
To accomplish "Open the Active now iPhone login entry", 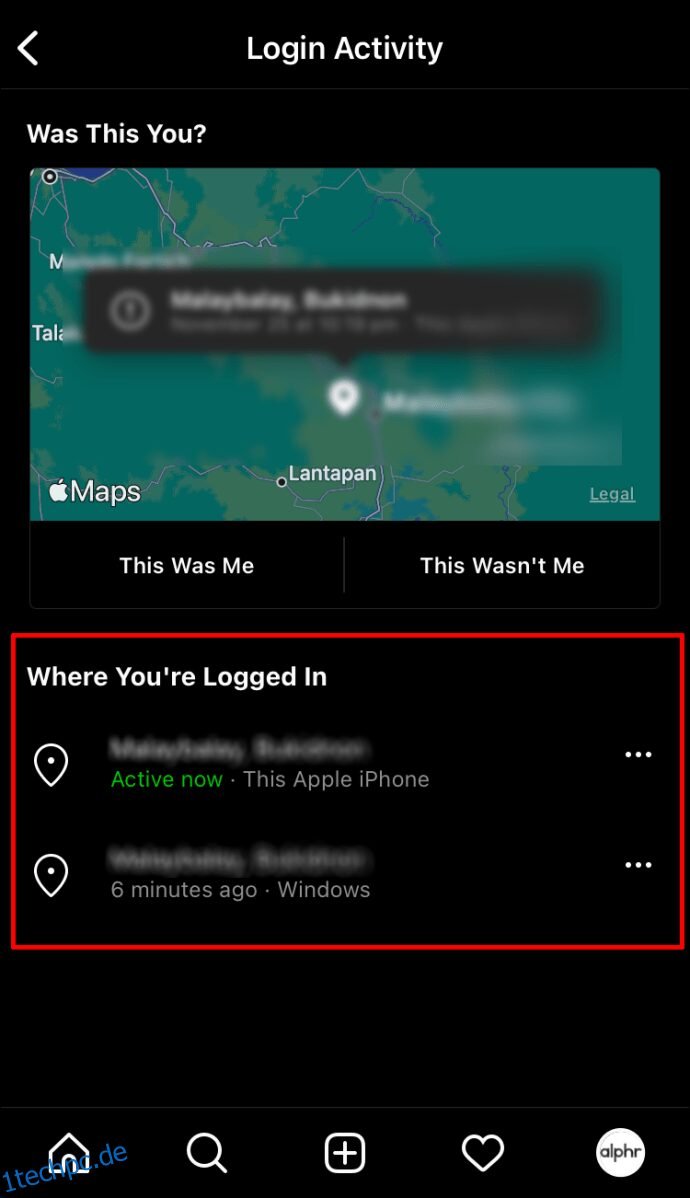I will (270, 764).
